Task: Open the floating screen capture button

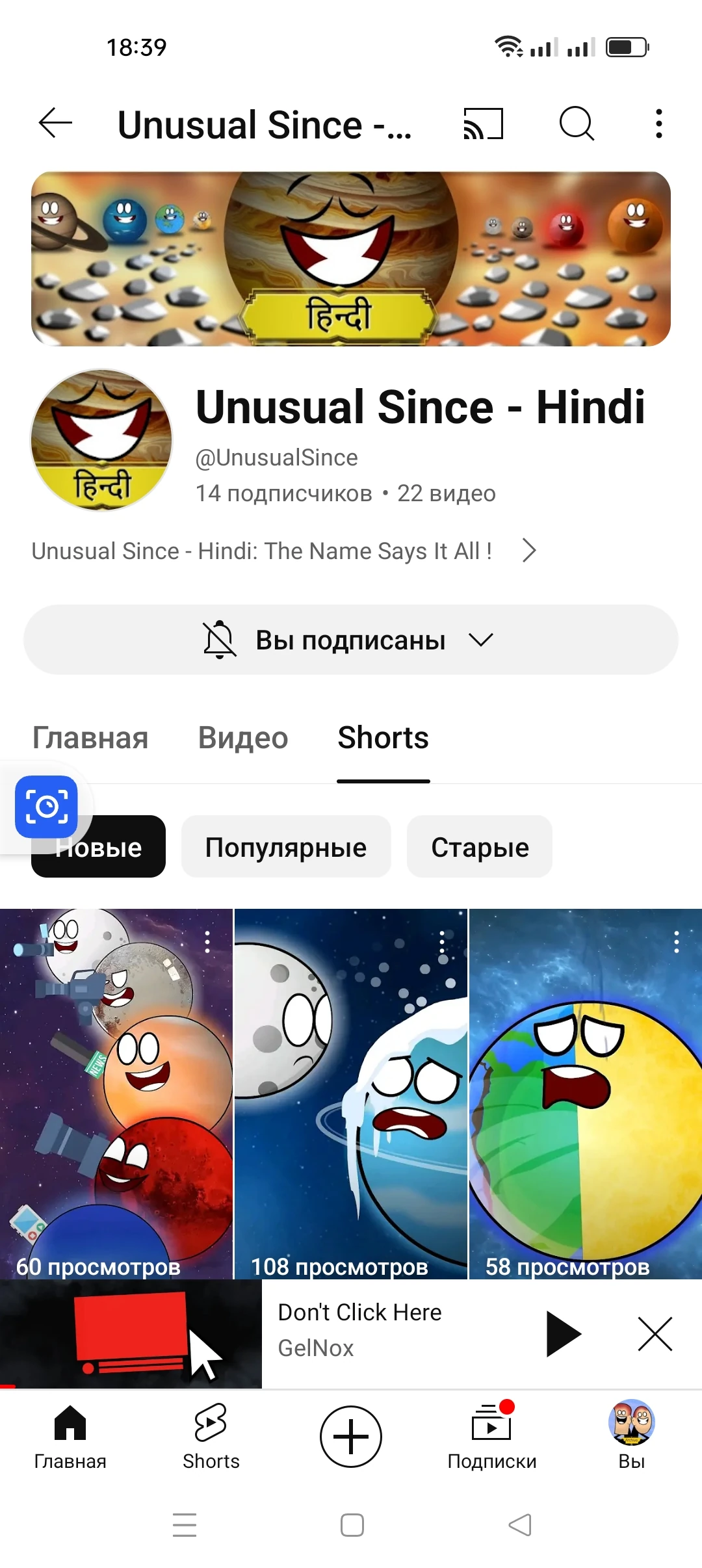Action: pos(46,807)
